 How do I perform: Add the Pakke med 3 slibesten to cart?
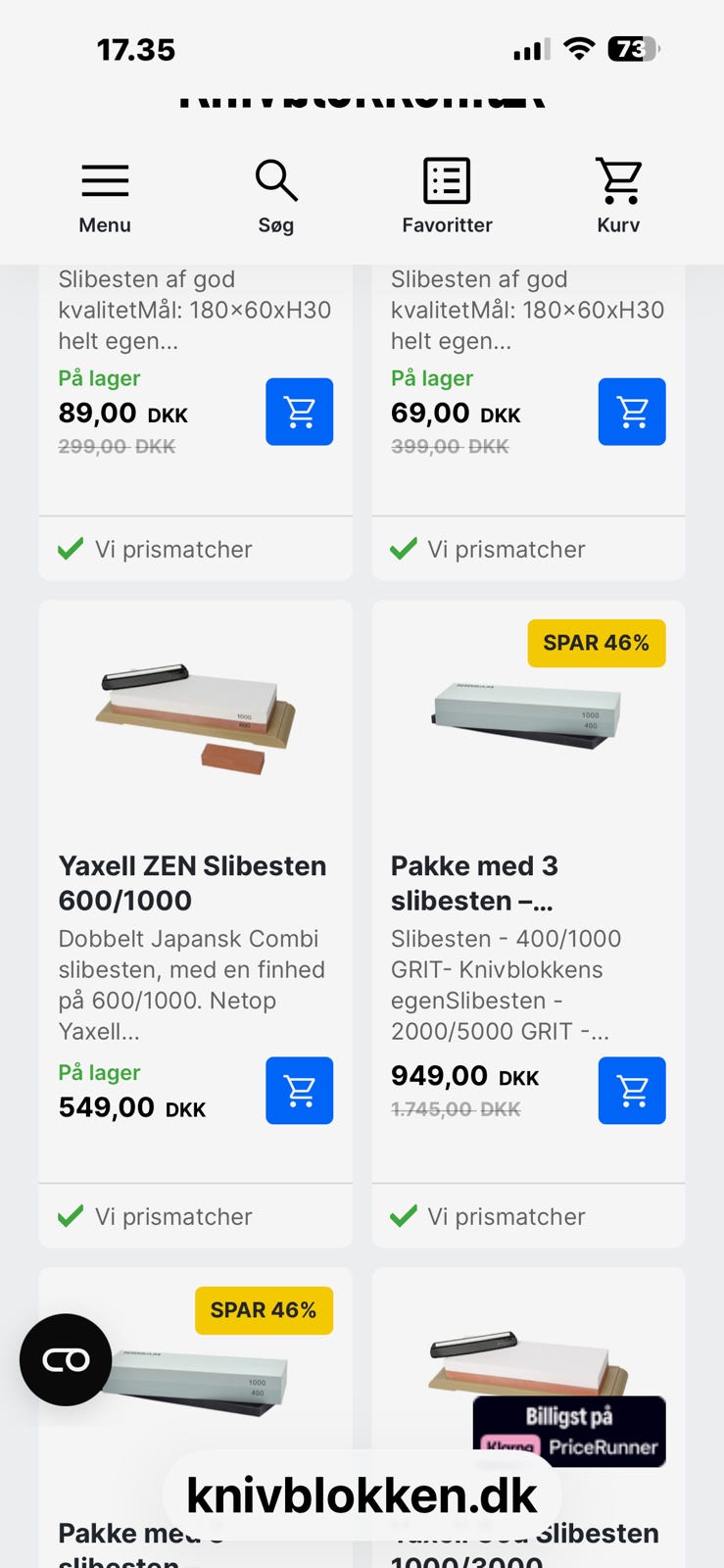click(x=632, y=1091)
